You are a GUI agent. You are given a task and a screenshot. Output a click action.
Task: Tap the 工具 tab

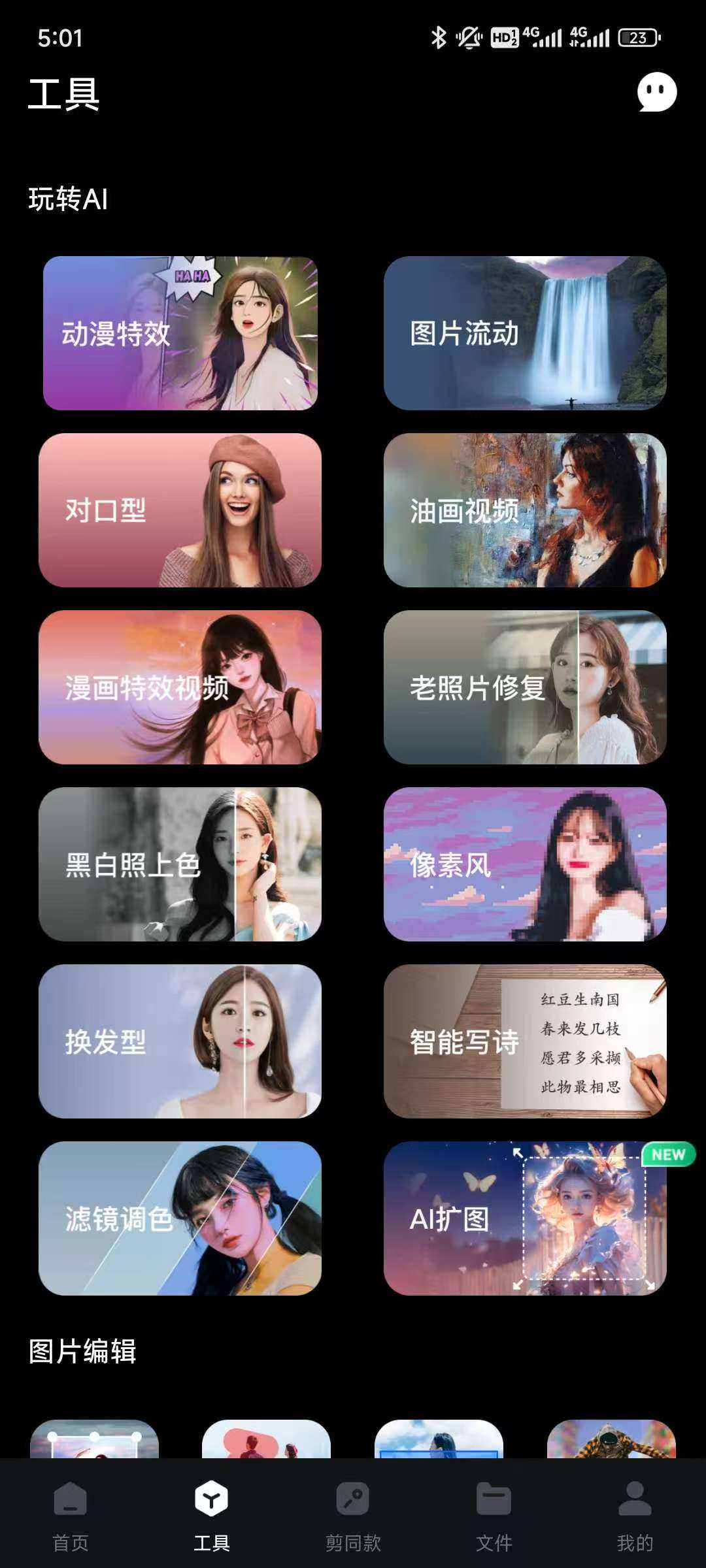(212, 1516)
